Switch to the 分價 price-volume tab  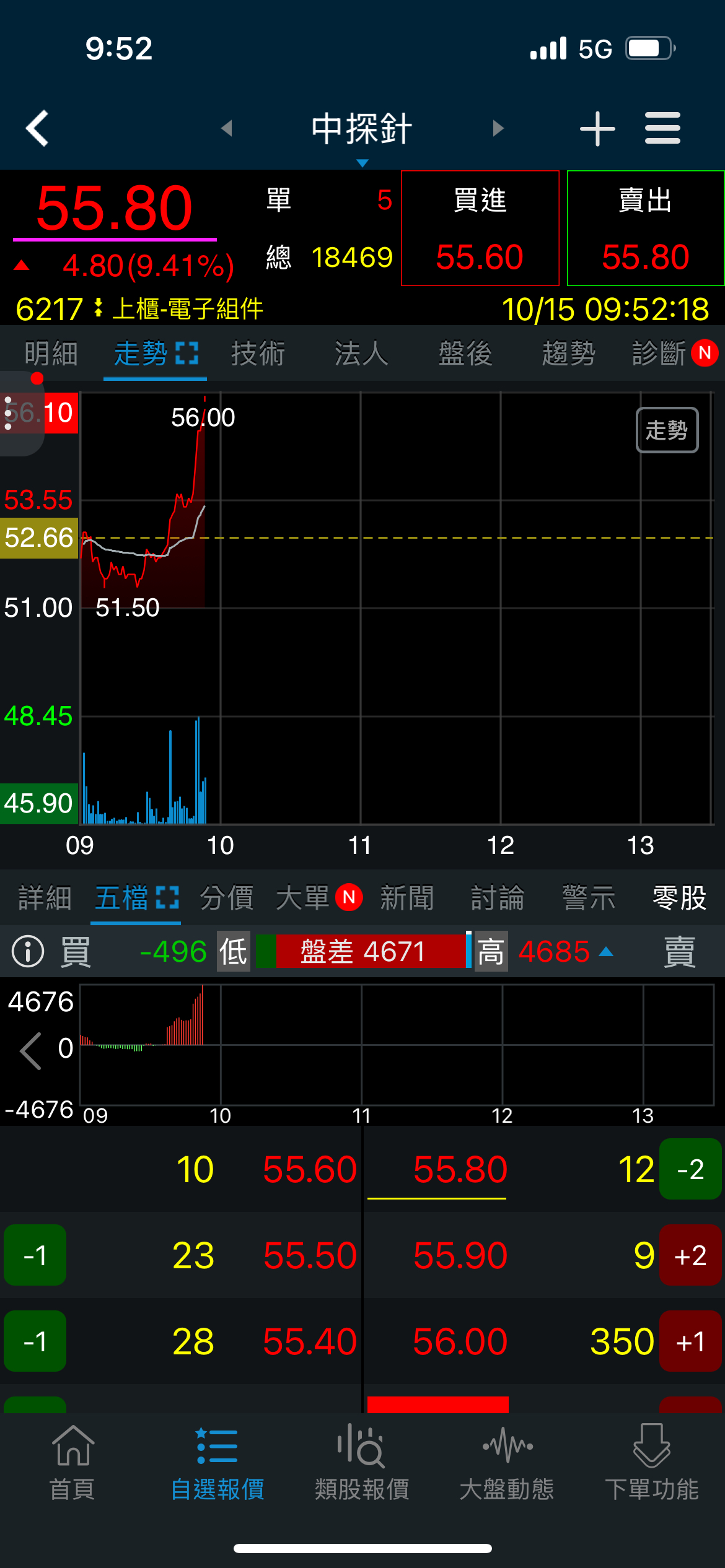coord(226,898)
